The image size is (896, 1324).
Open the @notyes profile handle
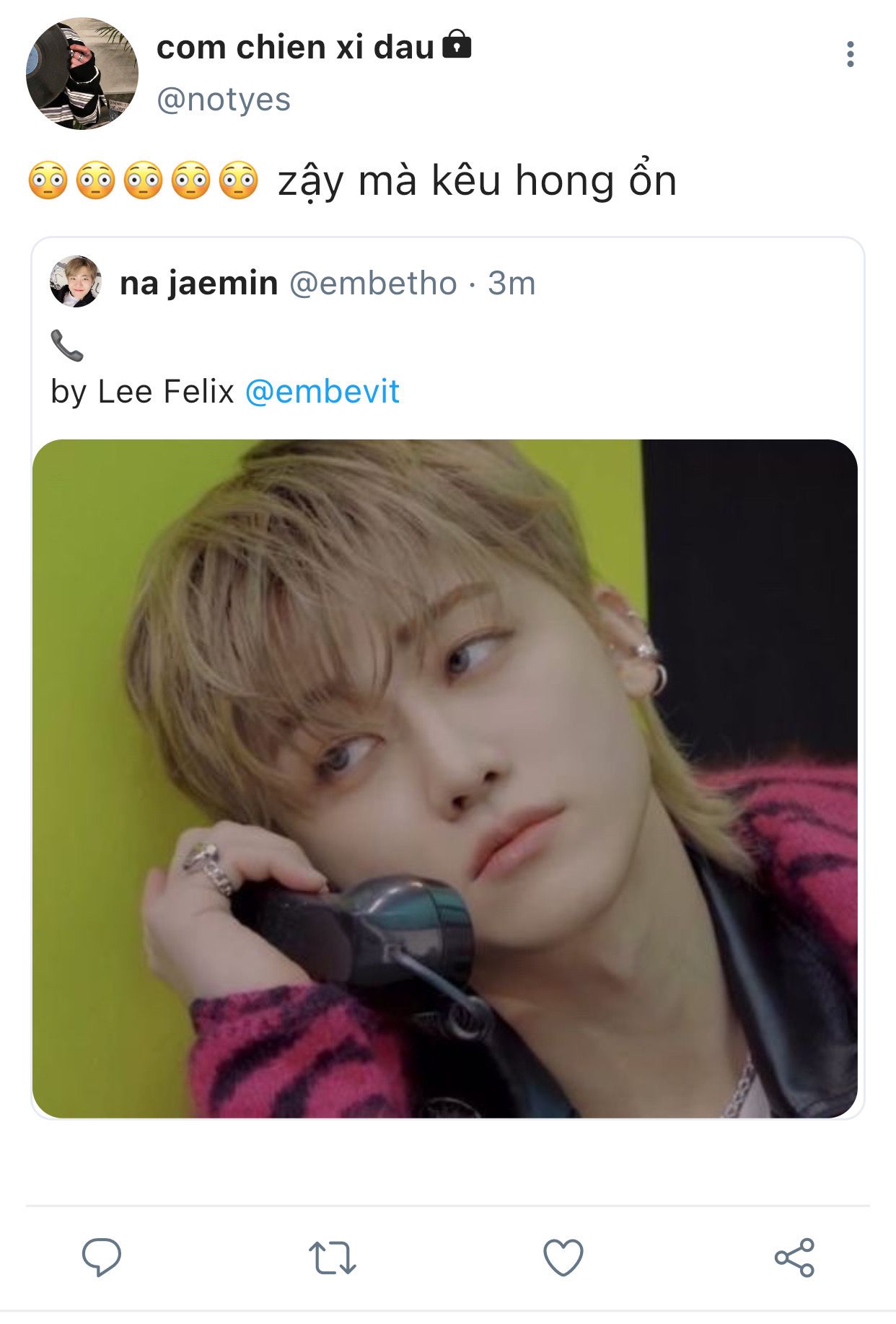click(x=224, y=100)
